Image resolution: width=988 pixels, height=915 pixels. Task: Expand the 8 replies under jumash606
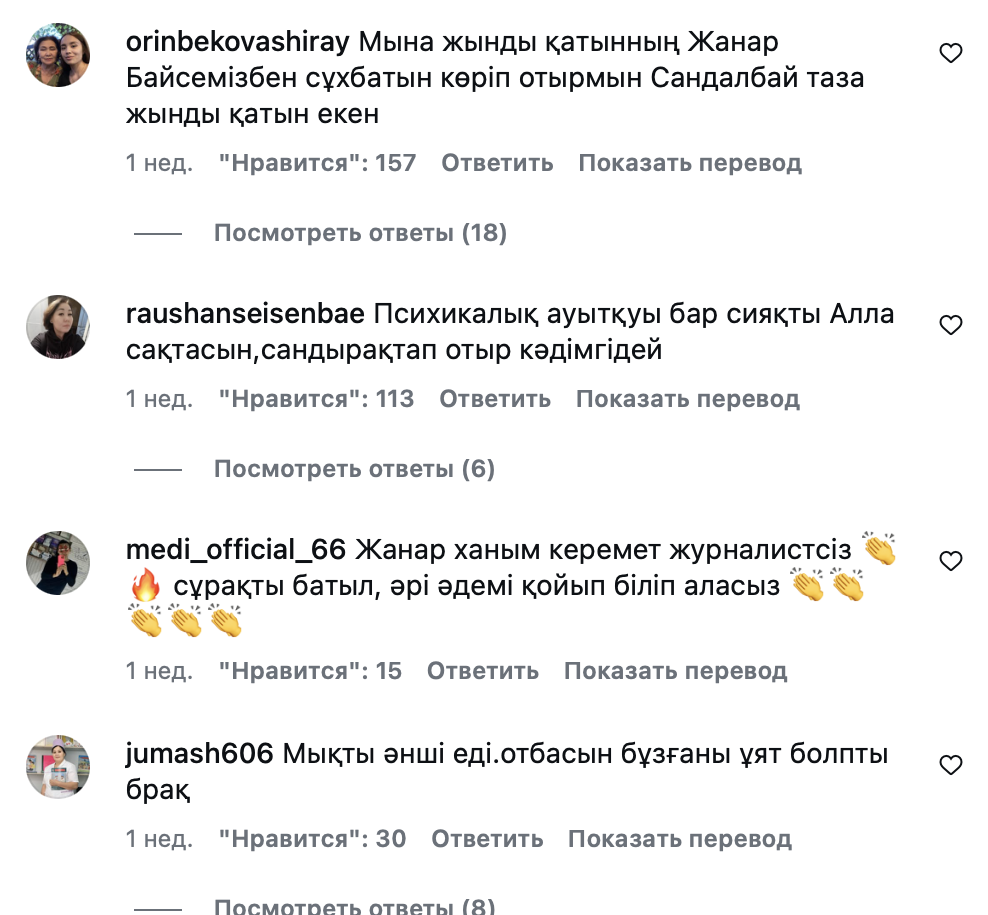point(354,906)
